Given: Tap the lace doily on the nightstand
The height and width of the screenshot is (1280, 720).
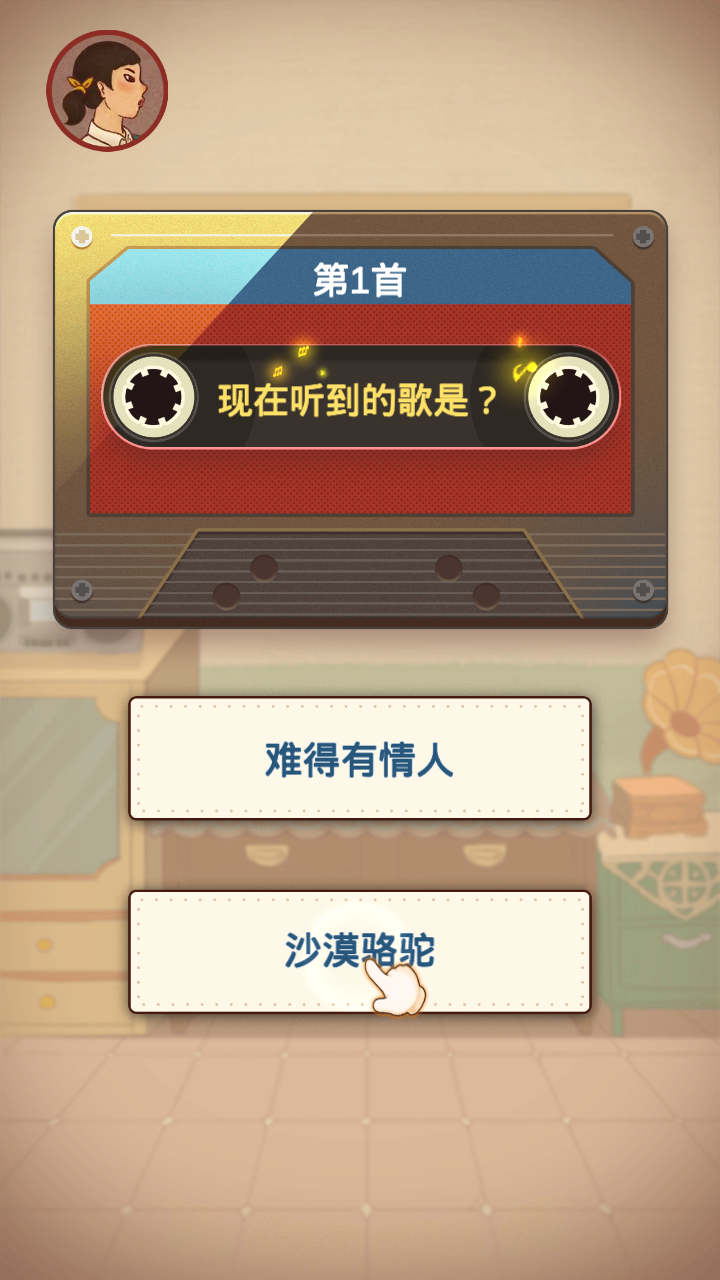Looking at the screenshot, I should point(670,880).
